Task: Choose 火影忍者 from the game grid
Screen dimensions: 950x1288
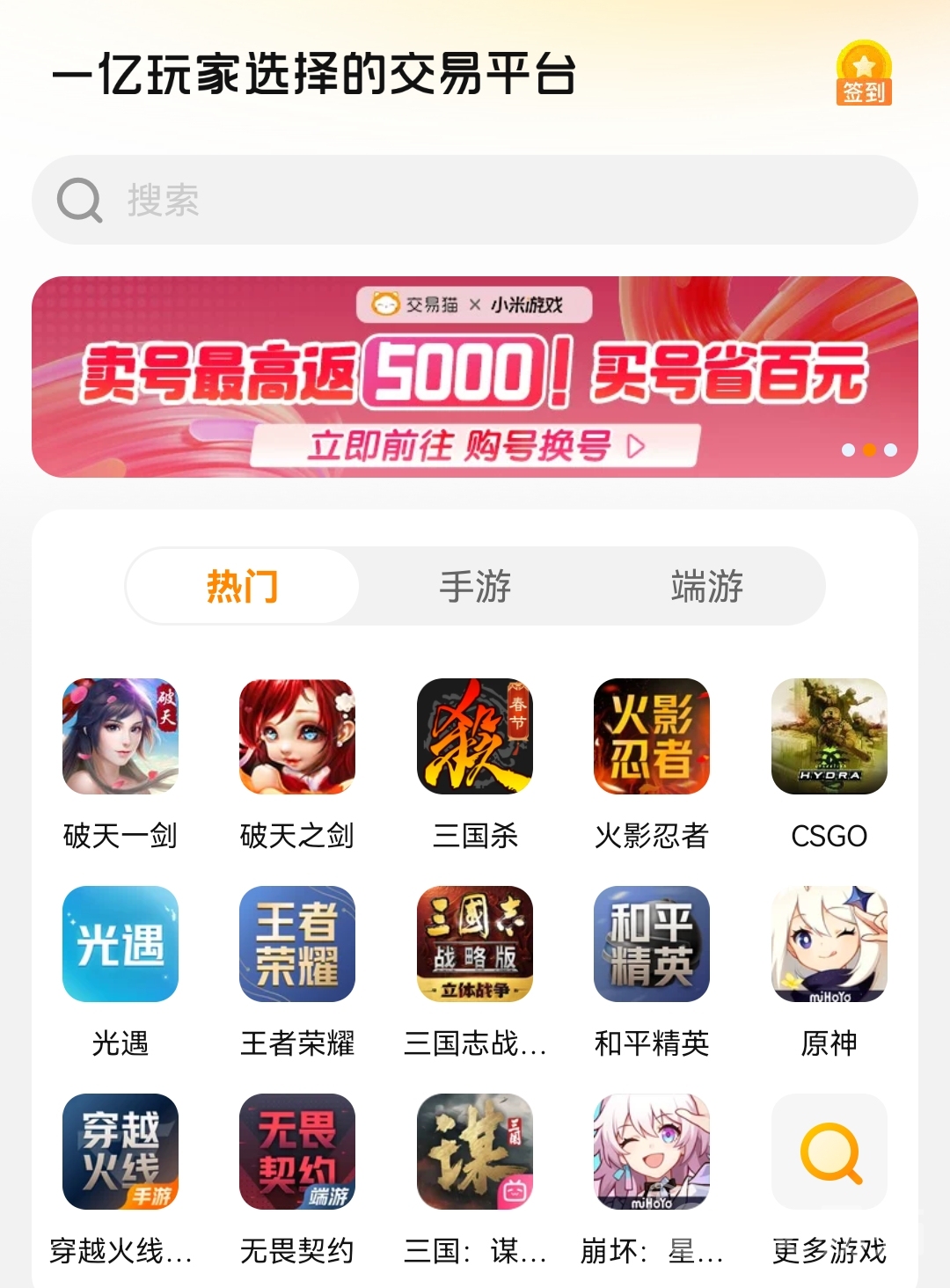Action: point(652,736)
